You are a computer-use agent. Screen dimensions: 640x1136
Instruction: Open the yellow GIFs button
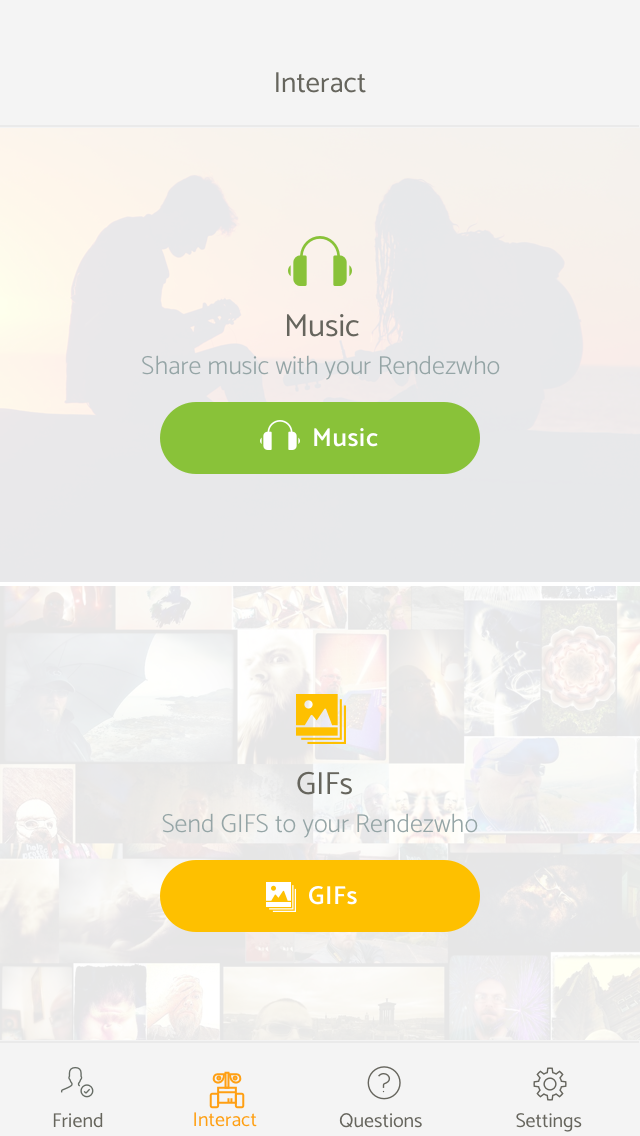[320, 895]
